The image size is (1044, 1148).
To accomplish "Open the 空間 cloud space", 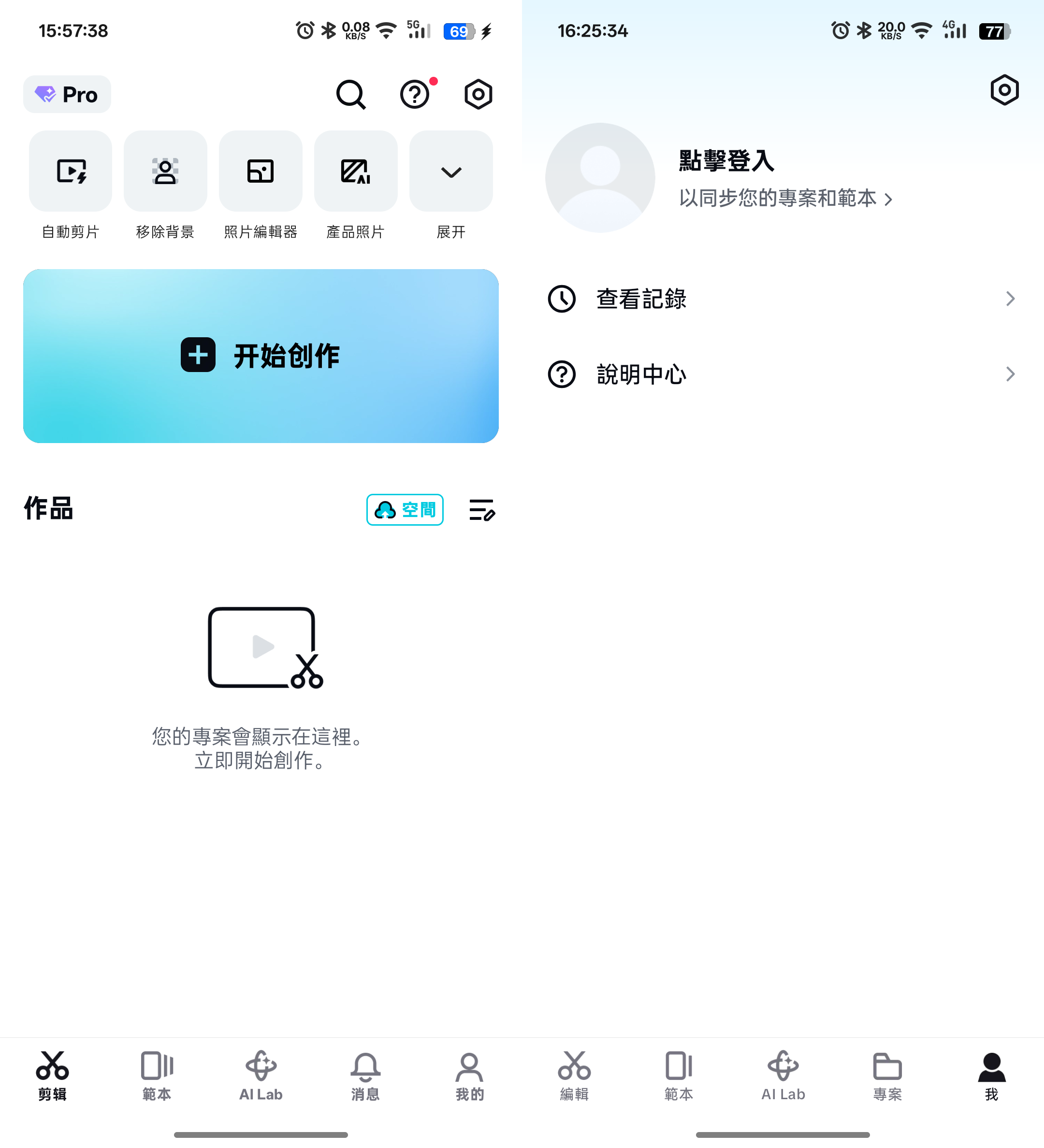I will click(x=405, y=510).
